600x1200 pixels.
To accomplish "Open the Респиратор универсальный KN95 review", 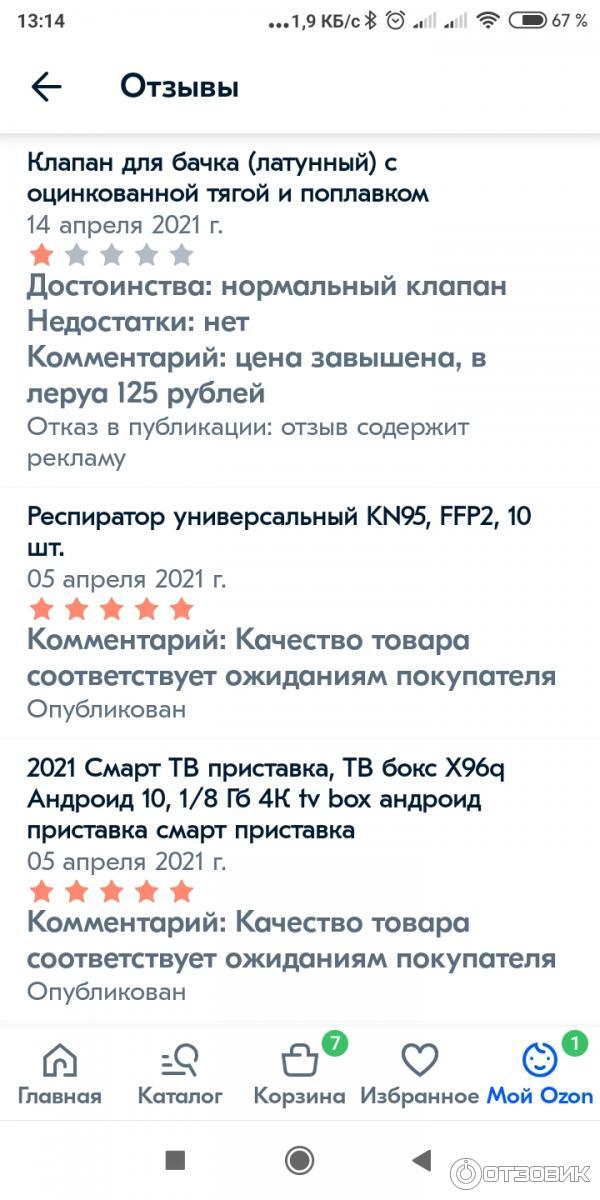I will 279,531.
